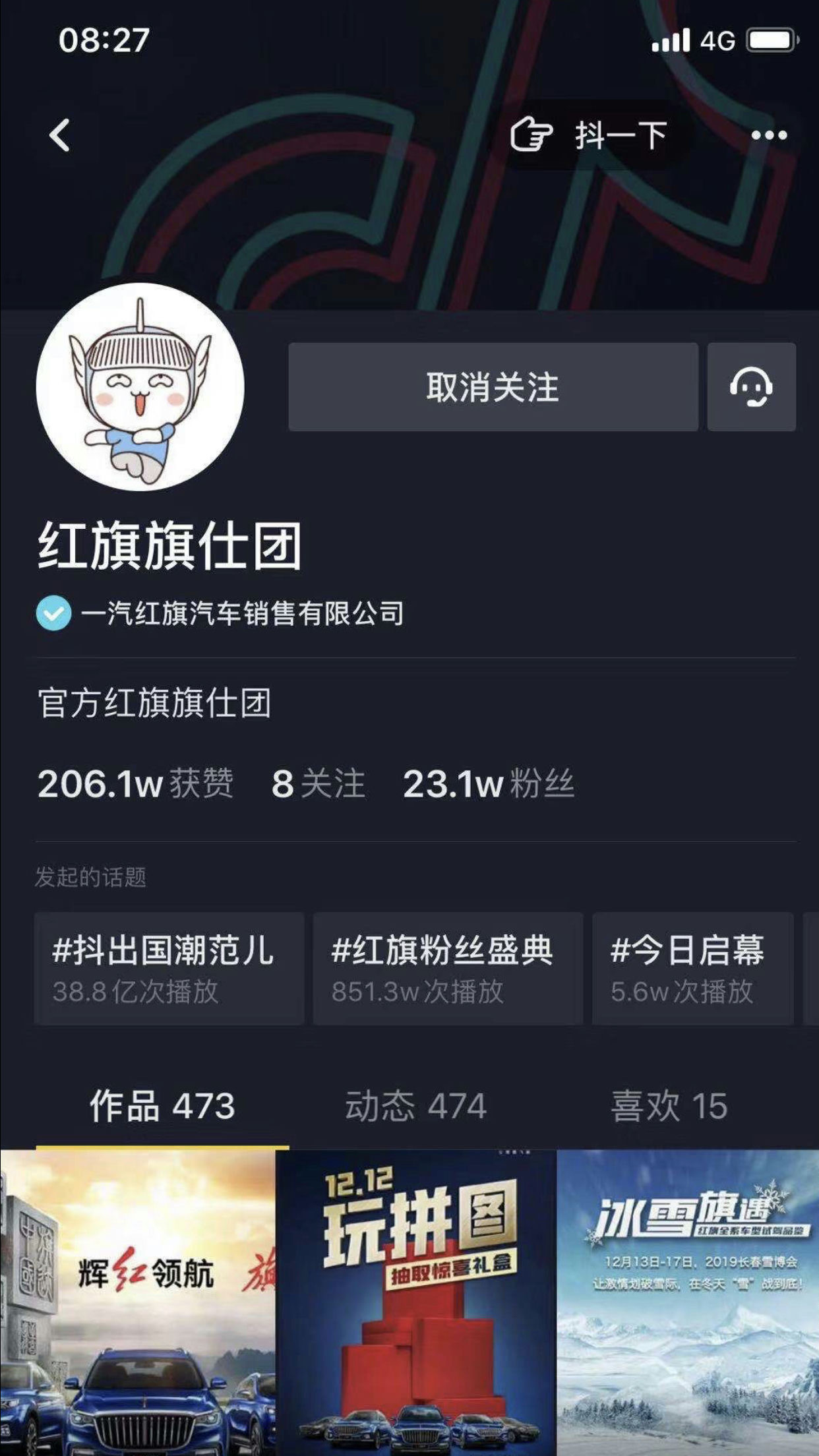The image size is (819, 1456).
Task: View the 8 关注 following list
Action: click(318, 784)
